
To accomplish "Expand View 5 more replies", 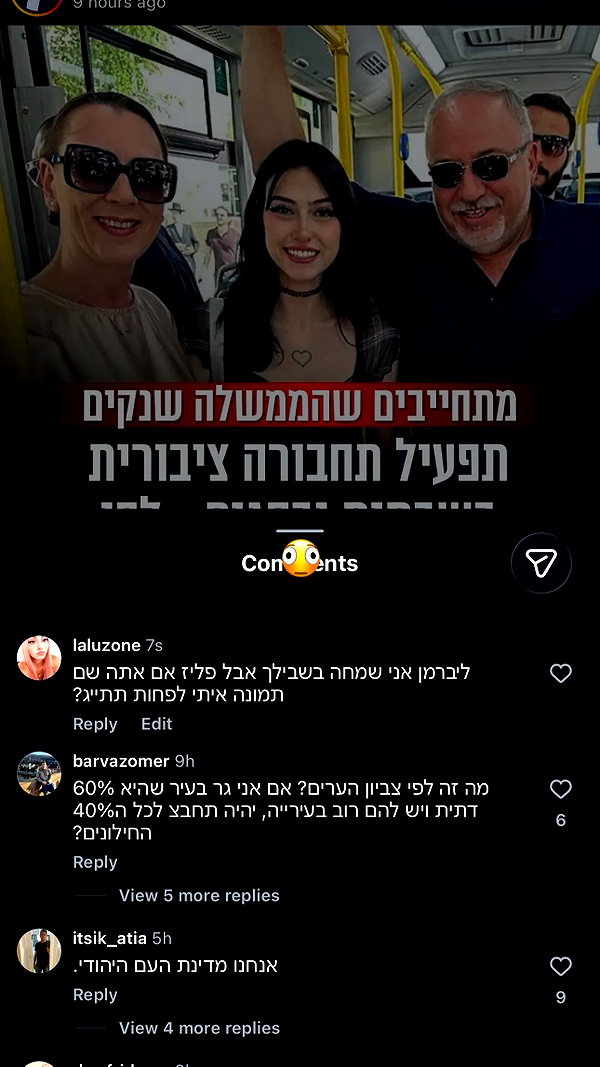I will [199, 896].
